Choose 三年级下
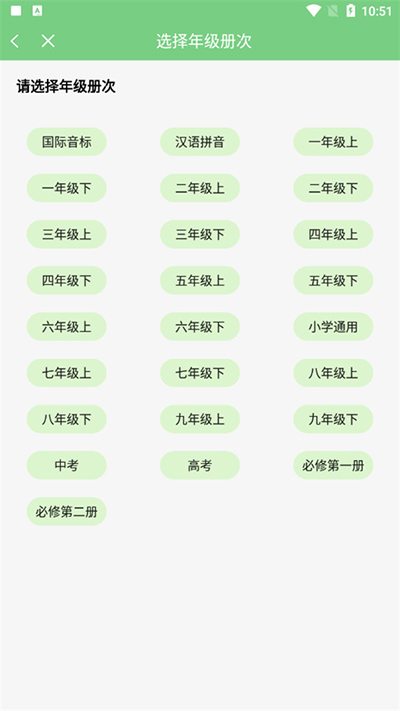400x711 pixels. pyautogui.click(x=200, y=234)
